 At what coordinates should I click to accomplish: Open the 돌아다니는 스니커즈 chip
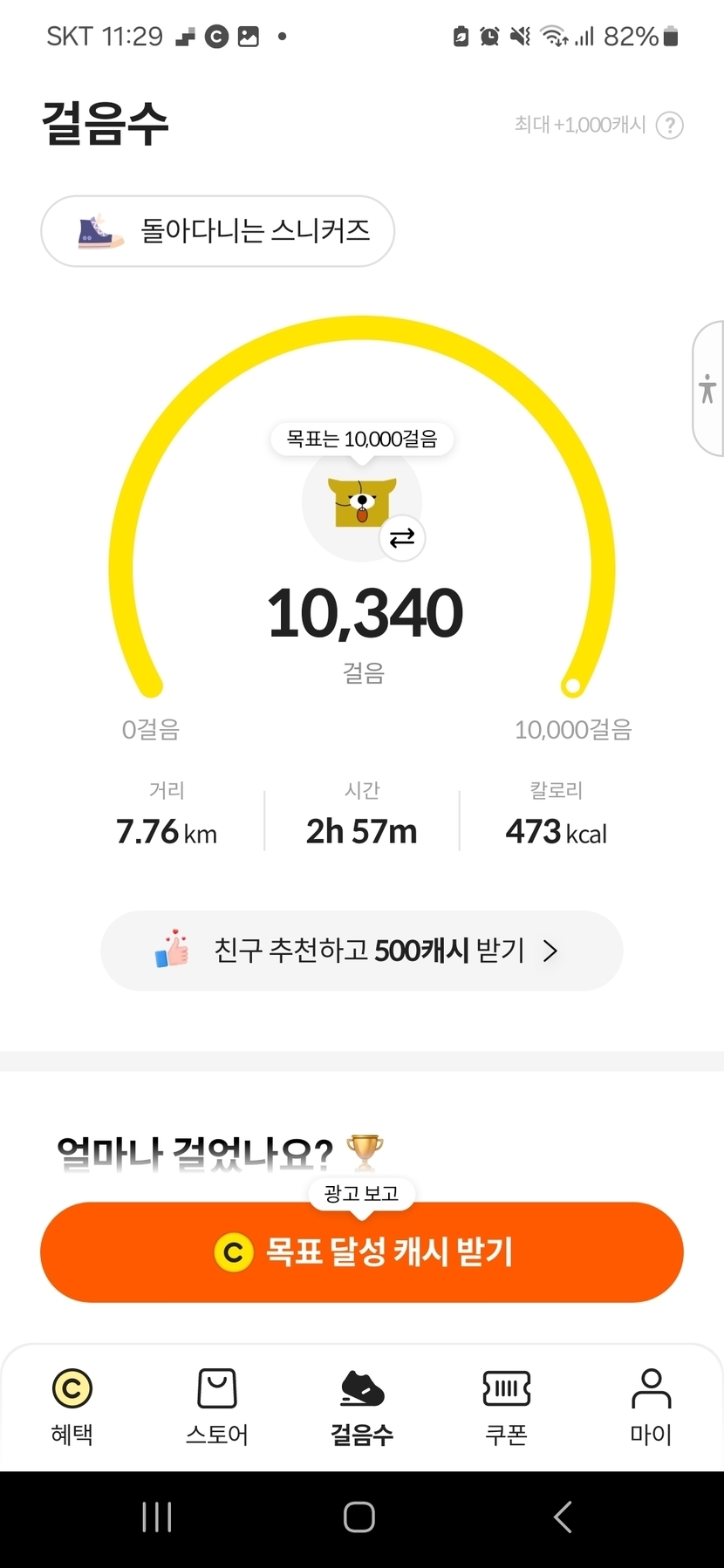[217, 231]
